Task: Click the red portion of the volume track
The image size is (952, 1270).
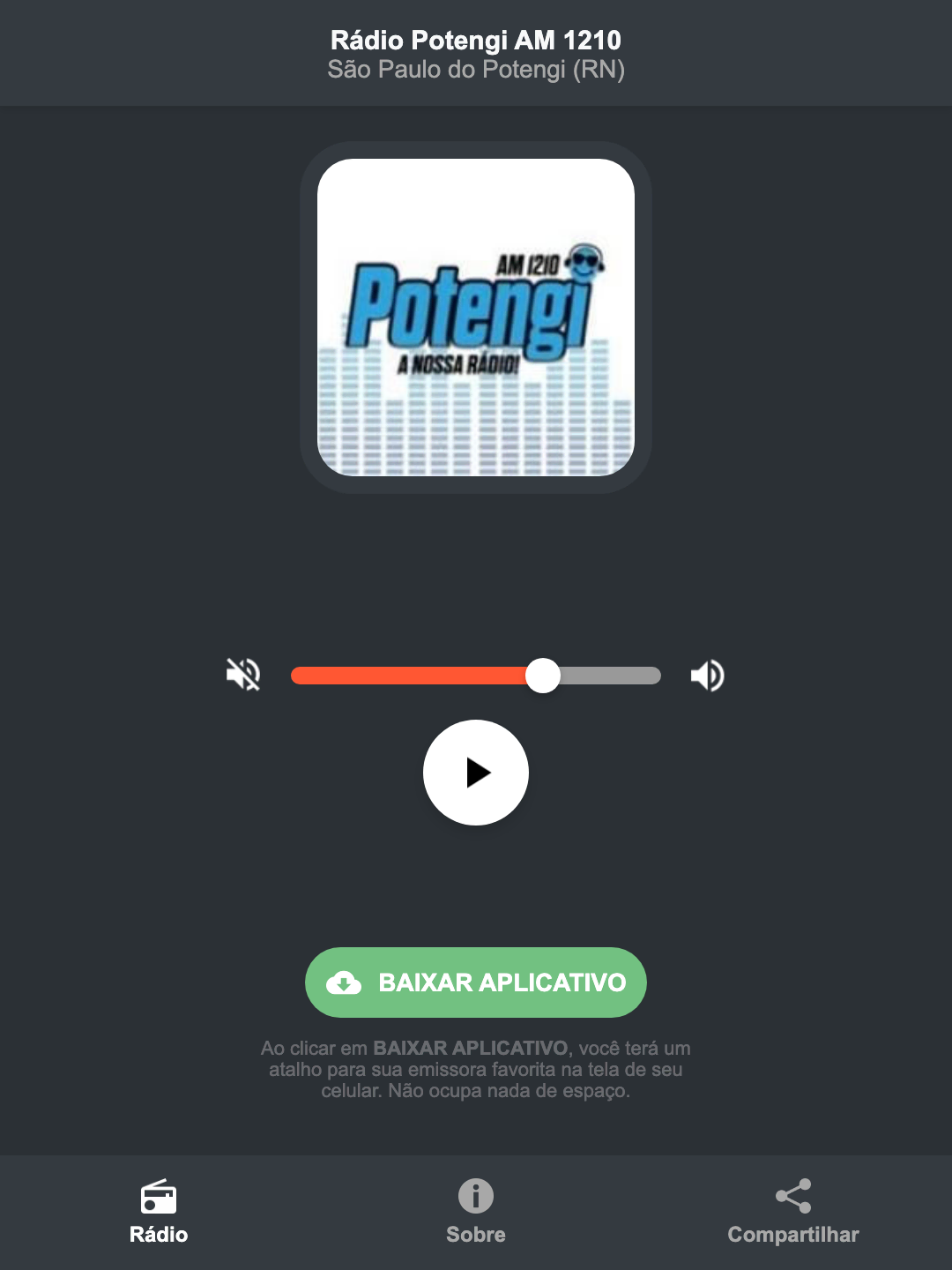Action: click(x=414, y=675)
